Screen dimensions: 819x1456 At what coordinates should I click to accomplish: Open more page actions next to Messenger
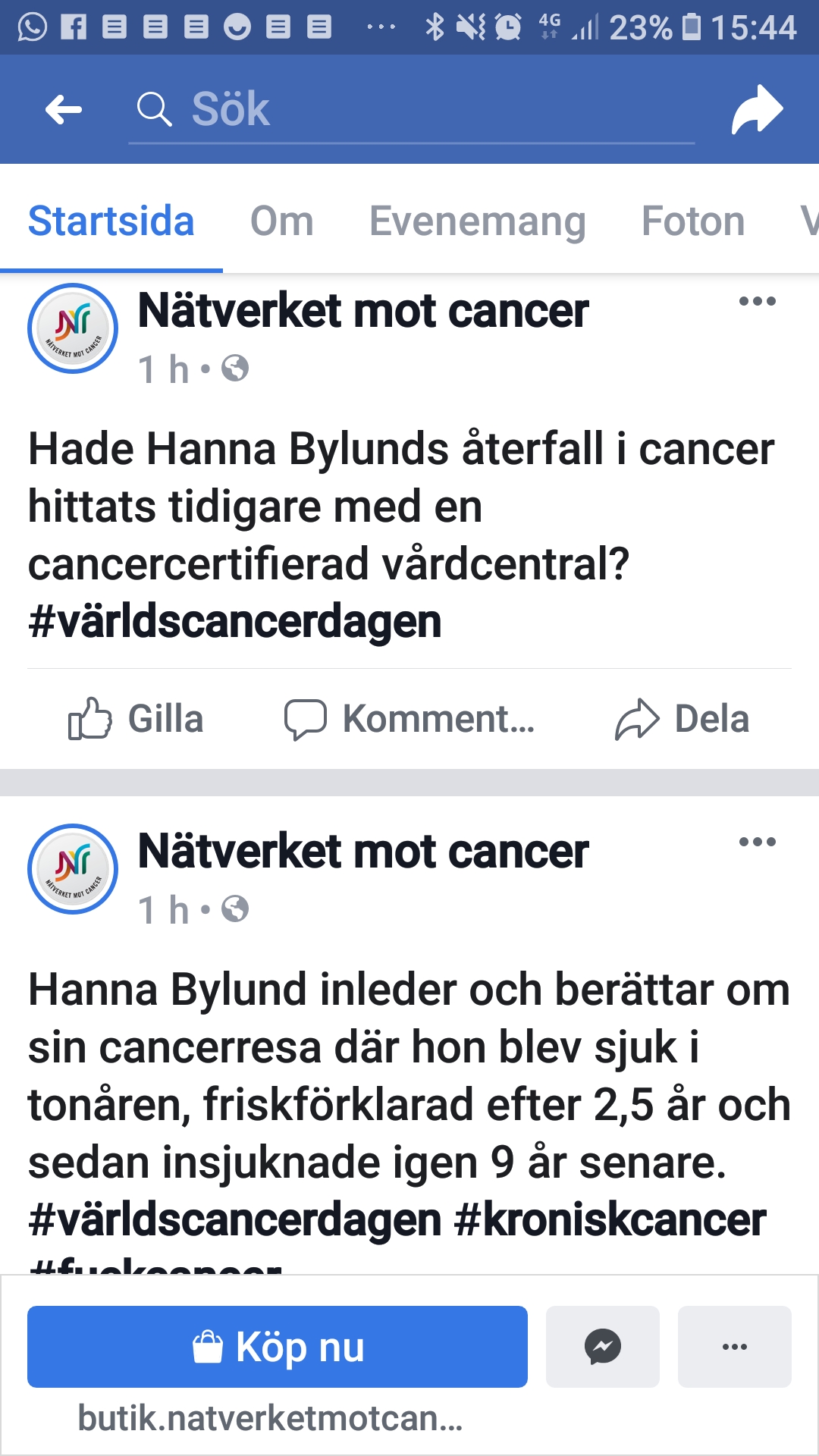tap(734, 1347)
